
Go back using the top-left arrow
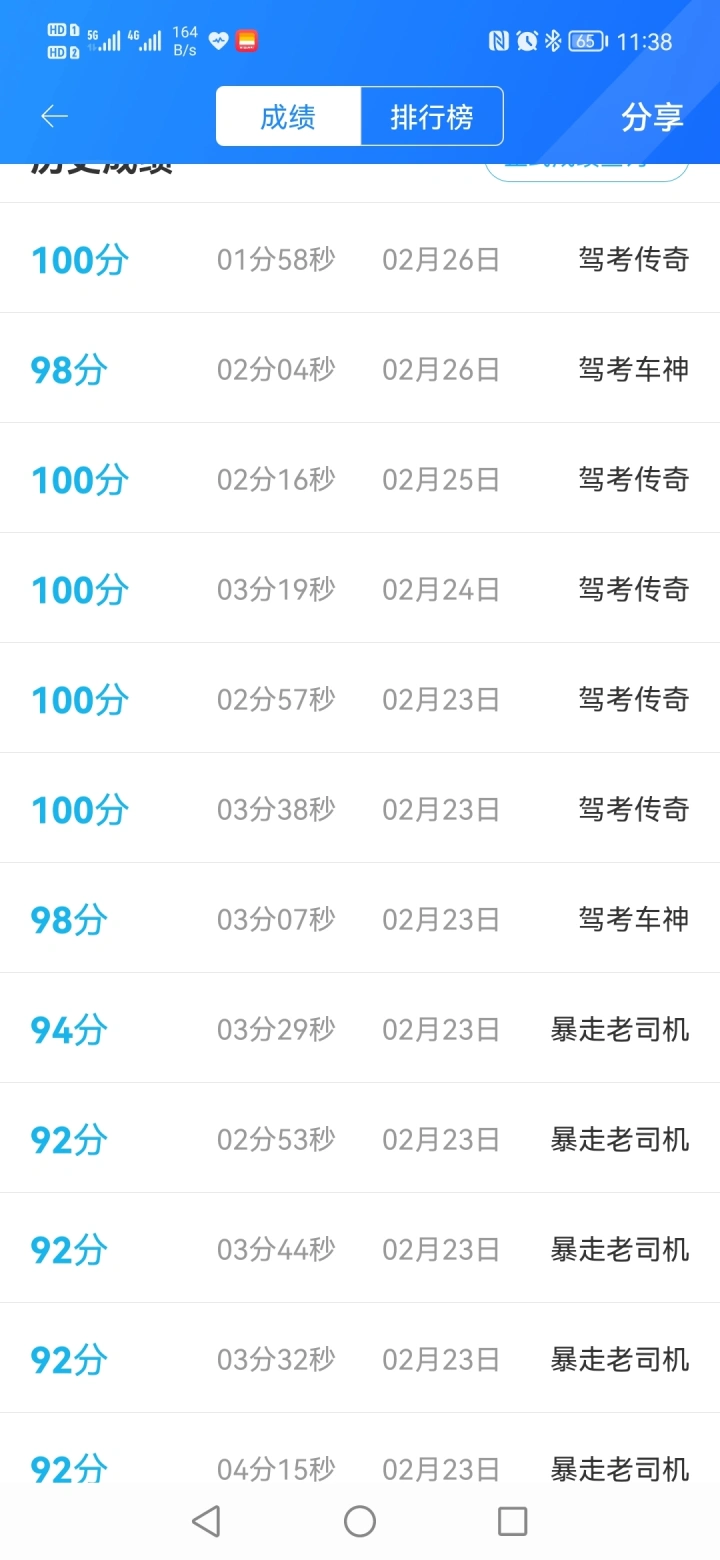[54, 117]
